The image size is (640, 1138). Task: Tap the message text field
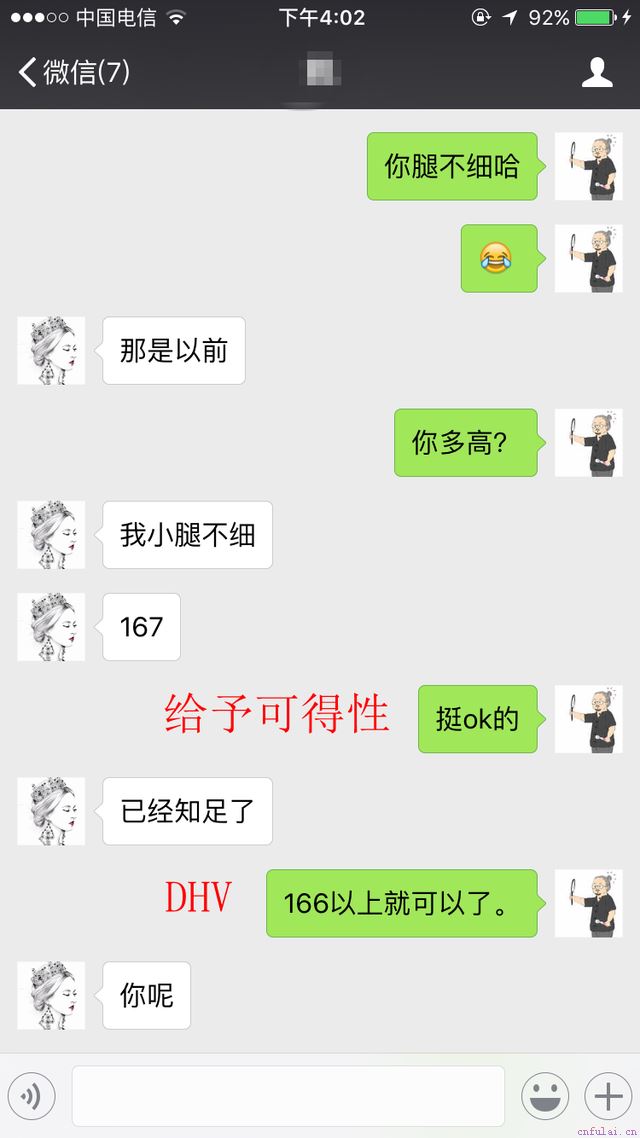(288, 1096)
